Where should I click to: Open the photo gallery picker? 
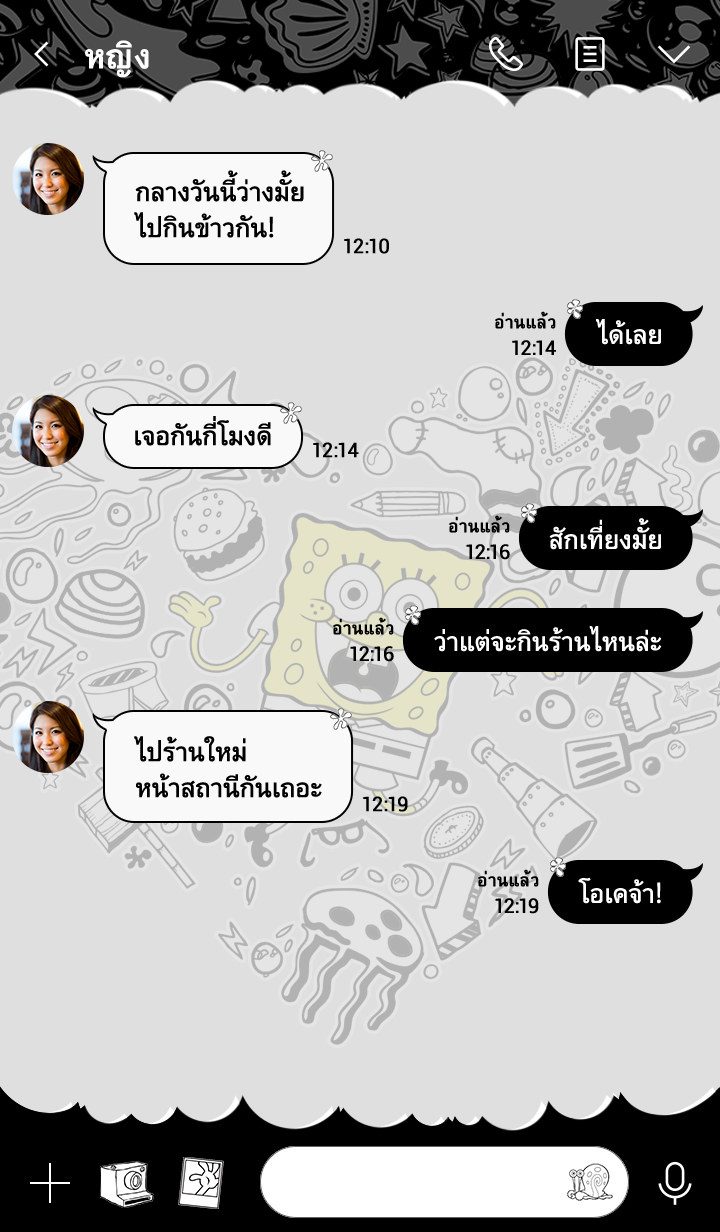pos(201,1183)
